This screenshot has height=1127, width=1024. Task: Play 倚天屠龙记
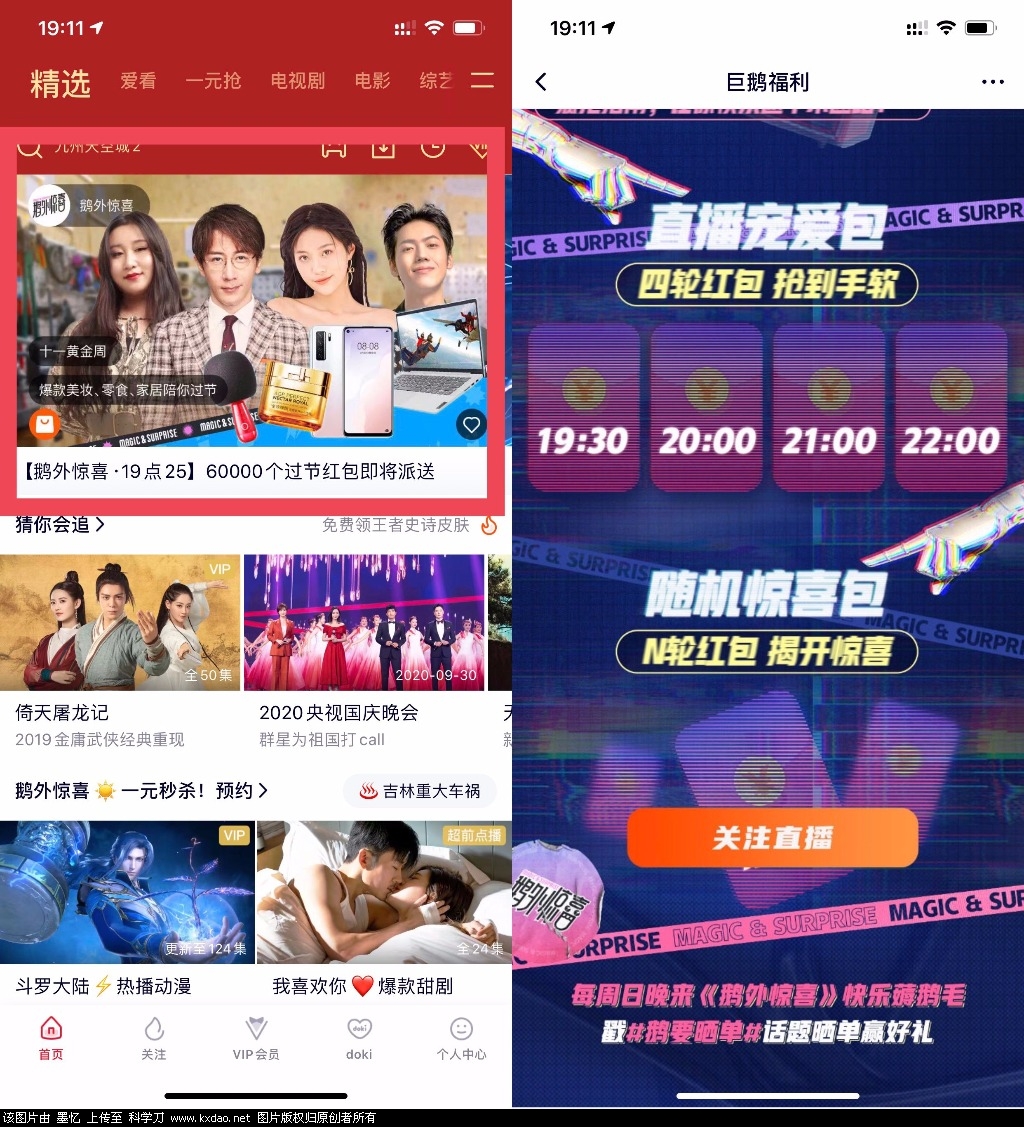click(x=120, y=622)
